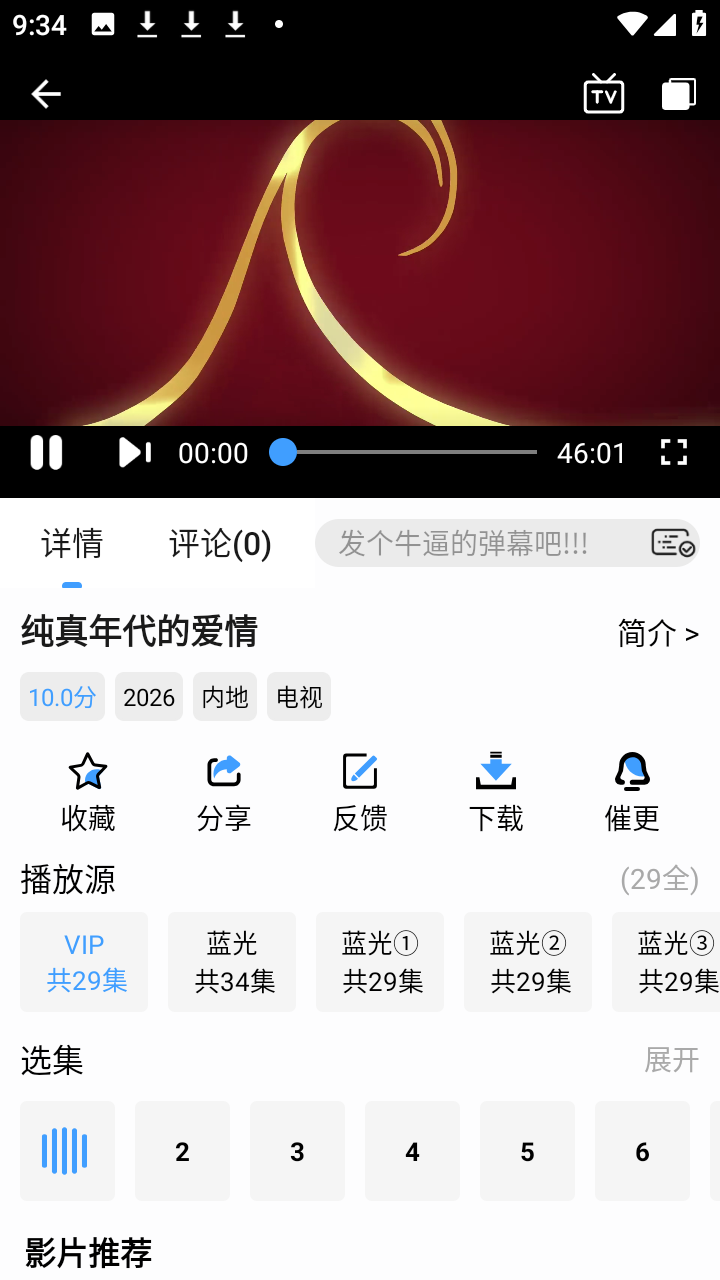Enter fullscreen playback mode
The height and width of the screenshot is (1280, 720).
click(x=674, y=453)
